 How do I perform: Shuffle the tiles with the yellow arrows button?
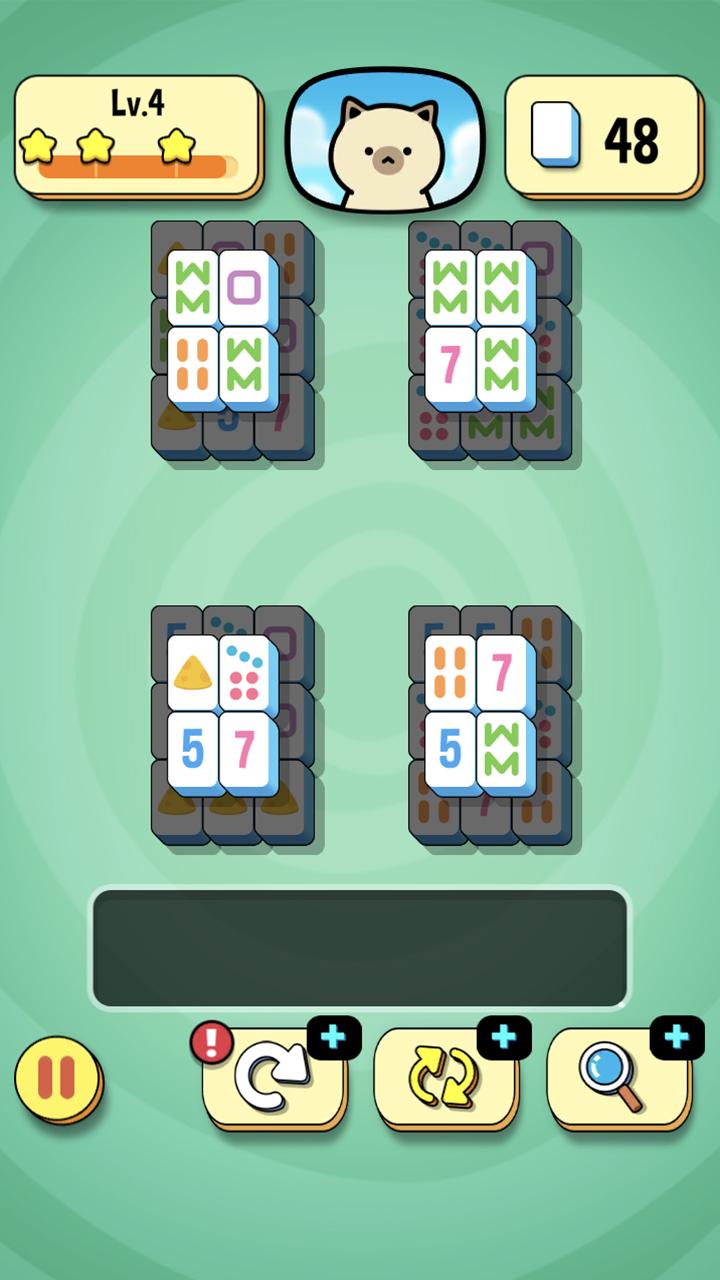click(445, 1078)
